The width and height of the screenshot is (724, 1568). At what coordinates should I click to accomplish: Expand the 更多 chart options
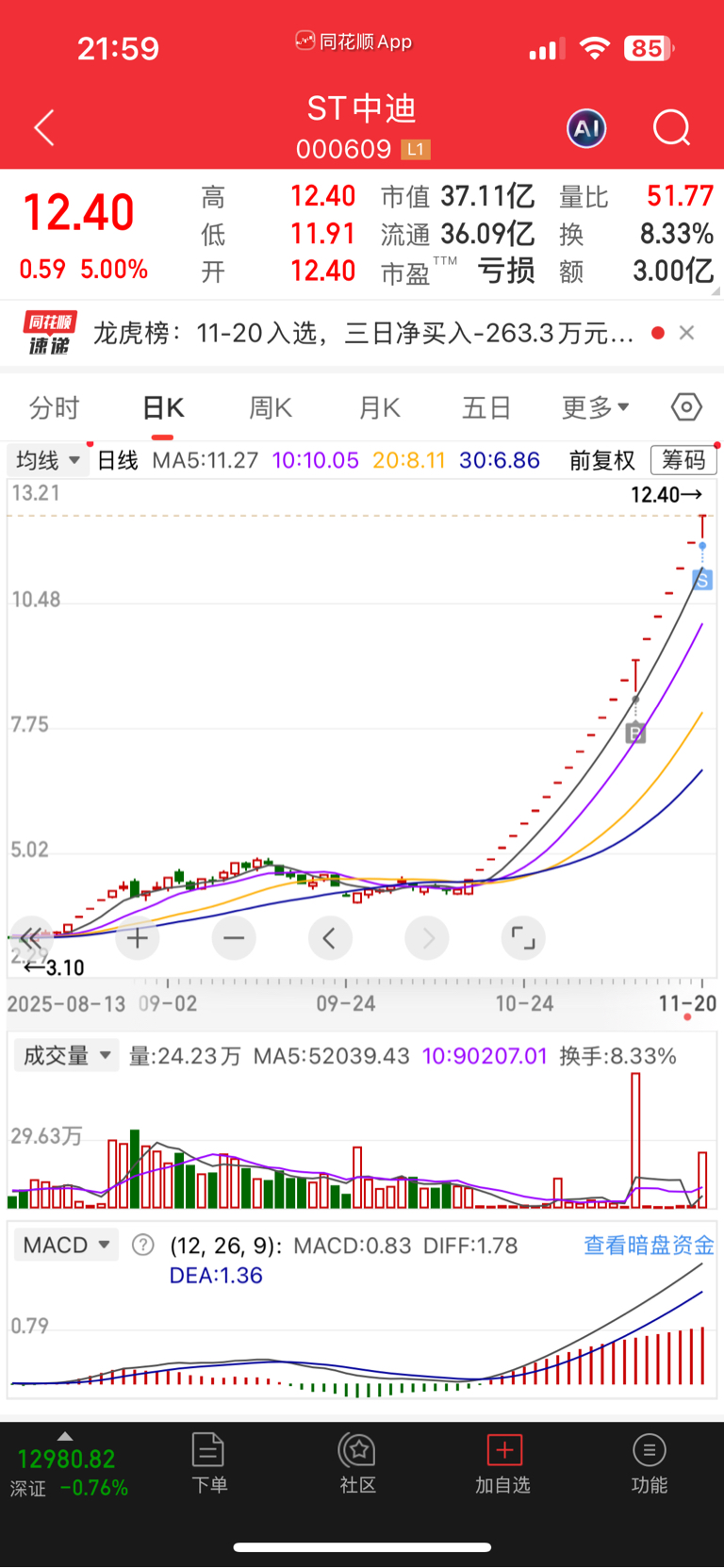pyautogui.click(x=595, y=408)
